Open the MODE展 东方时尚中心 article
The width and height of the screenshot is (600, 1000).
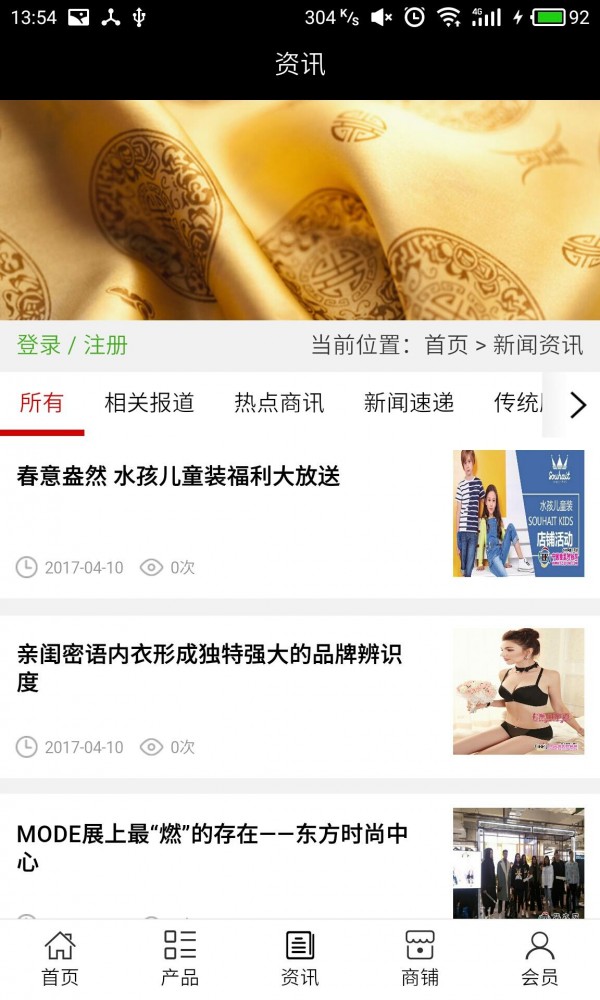(x=212, y=847)
